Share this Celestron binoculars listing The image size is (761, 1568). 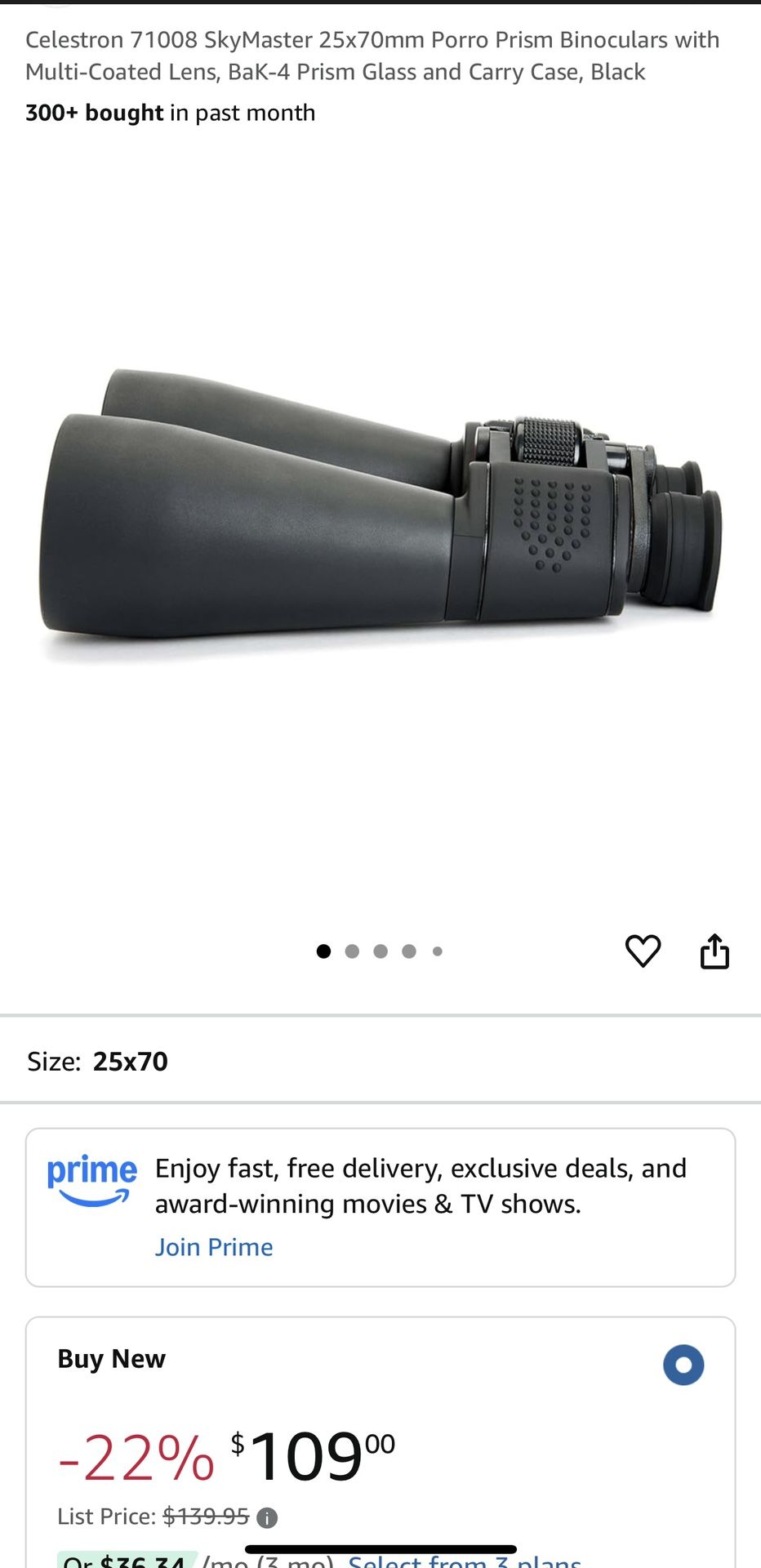714,951
